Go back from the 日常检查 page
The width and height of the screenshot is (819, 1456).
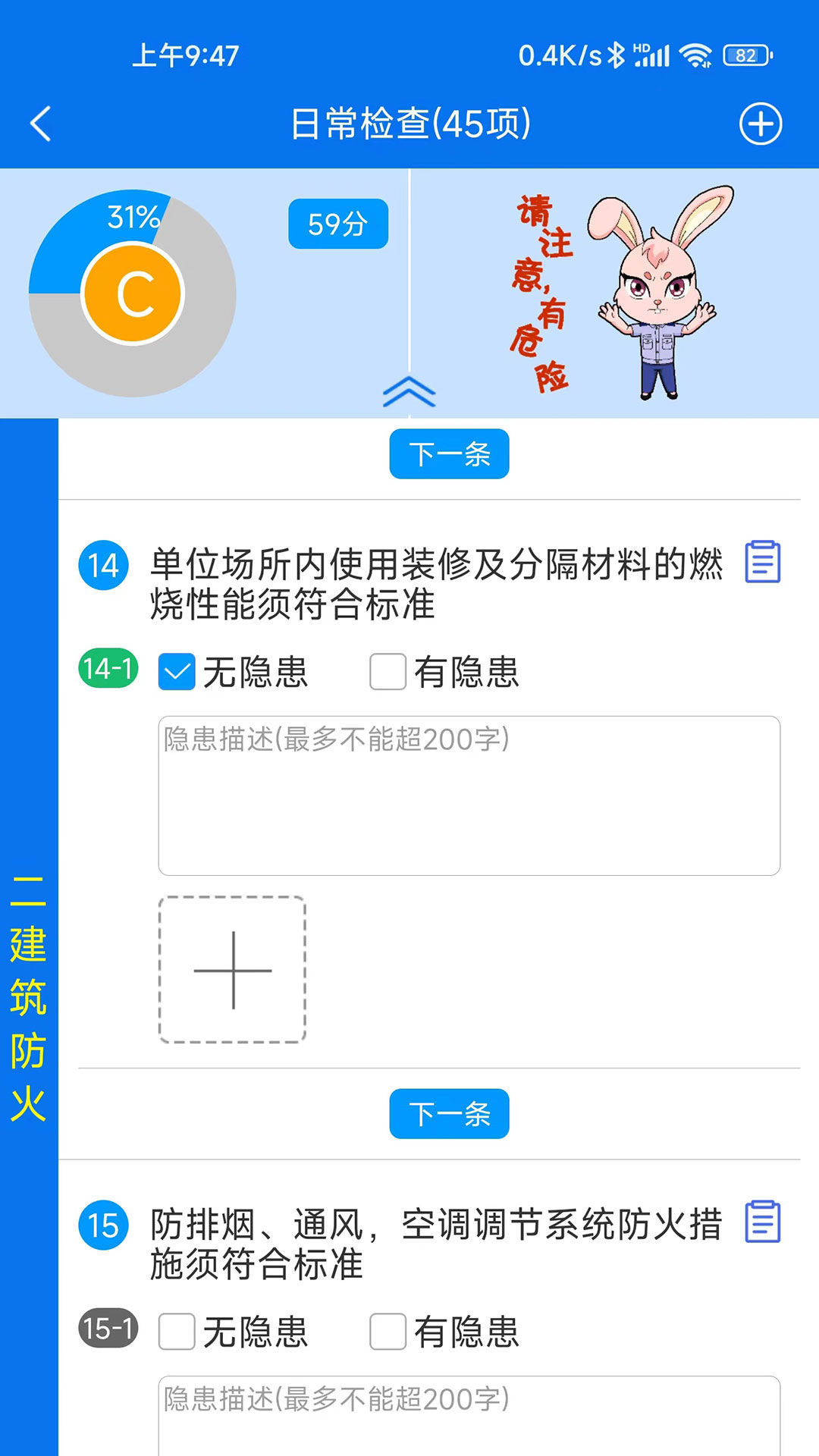pyautogui.click(x=41, y=124)
